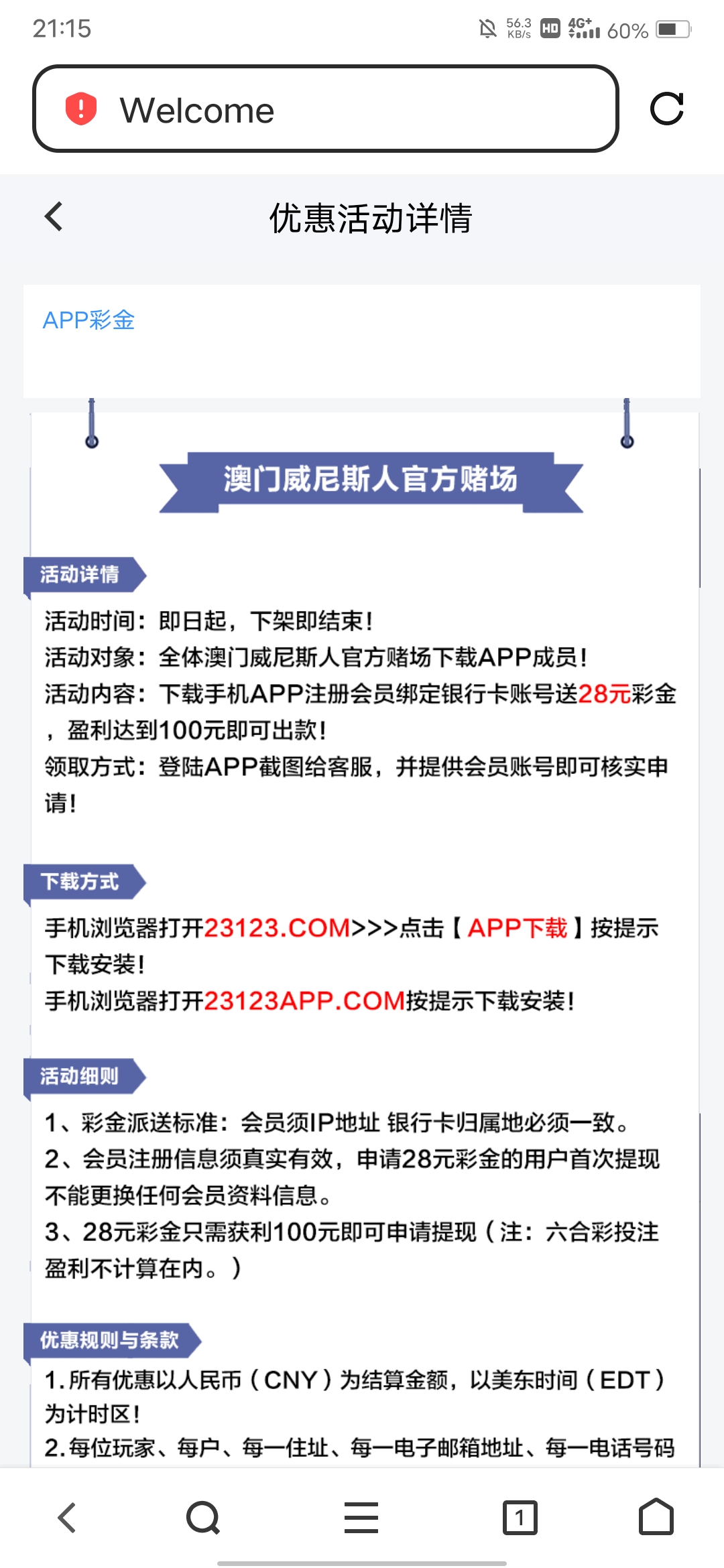
Task: Tap the browser back button
Action: (67, 1517)
